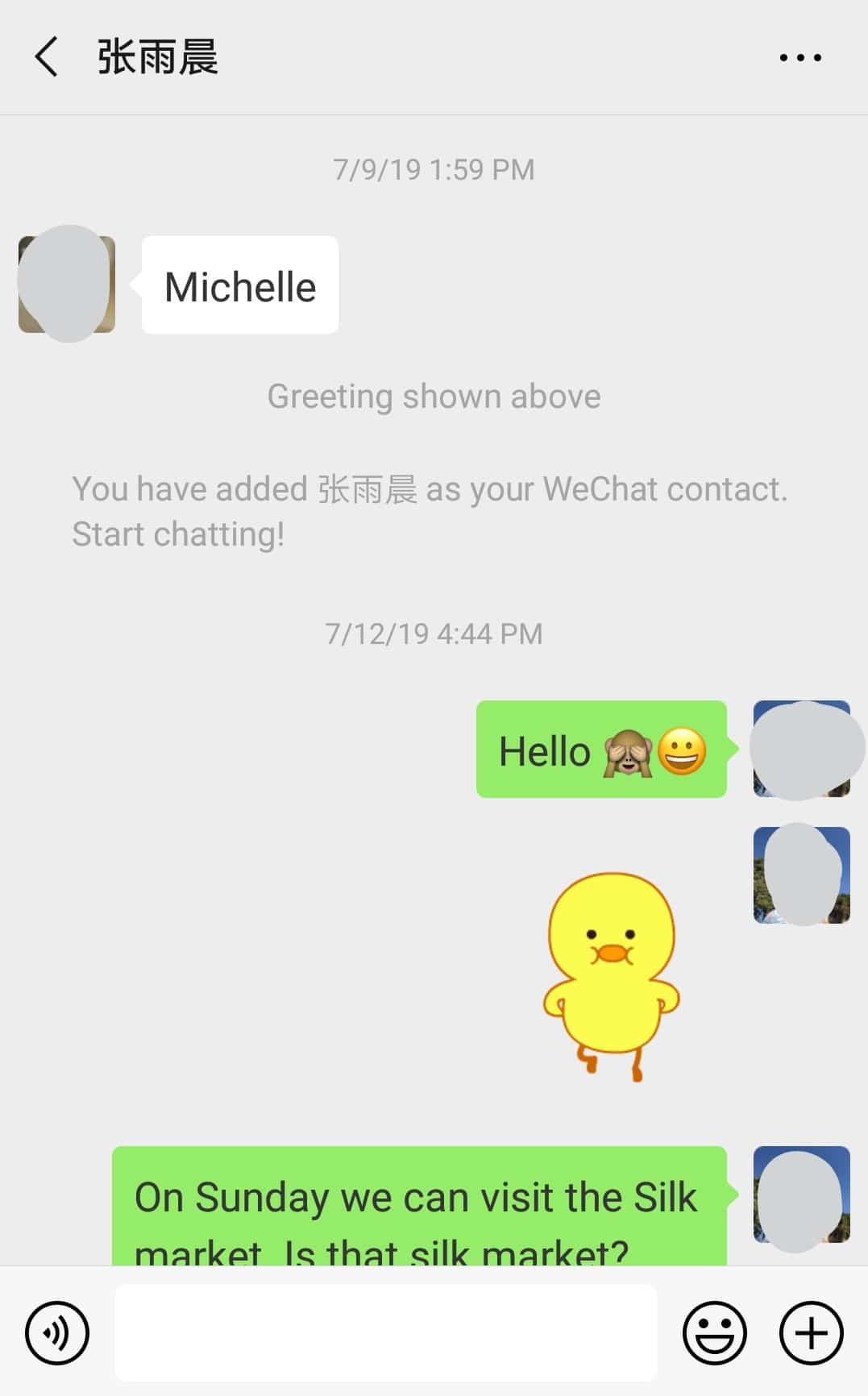This screenshot has height=1396, width=868.
Task: Switch to voice message input
Action: click(x=57, y=1332)
